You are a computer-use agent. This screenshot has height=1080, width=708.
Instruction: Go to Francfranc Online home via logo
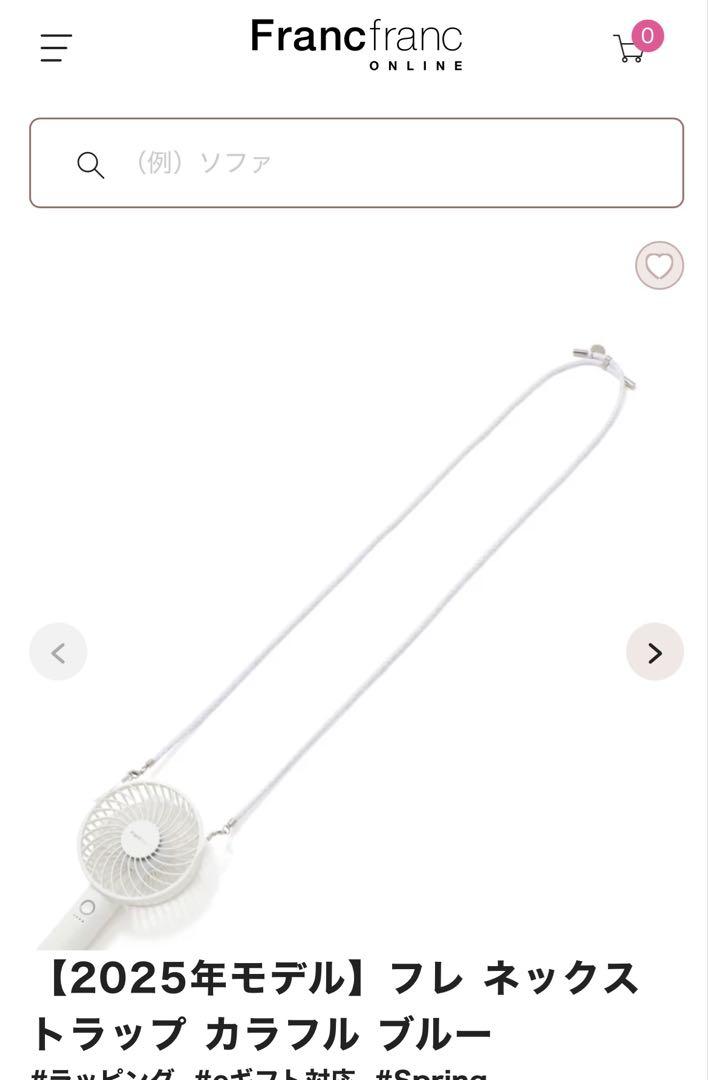[x=356, y=45]
